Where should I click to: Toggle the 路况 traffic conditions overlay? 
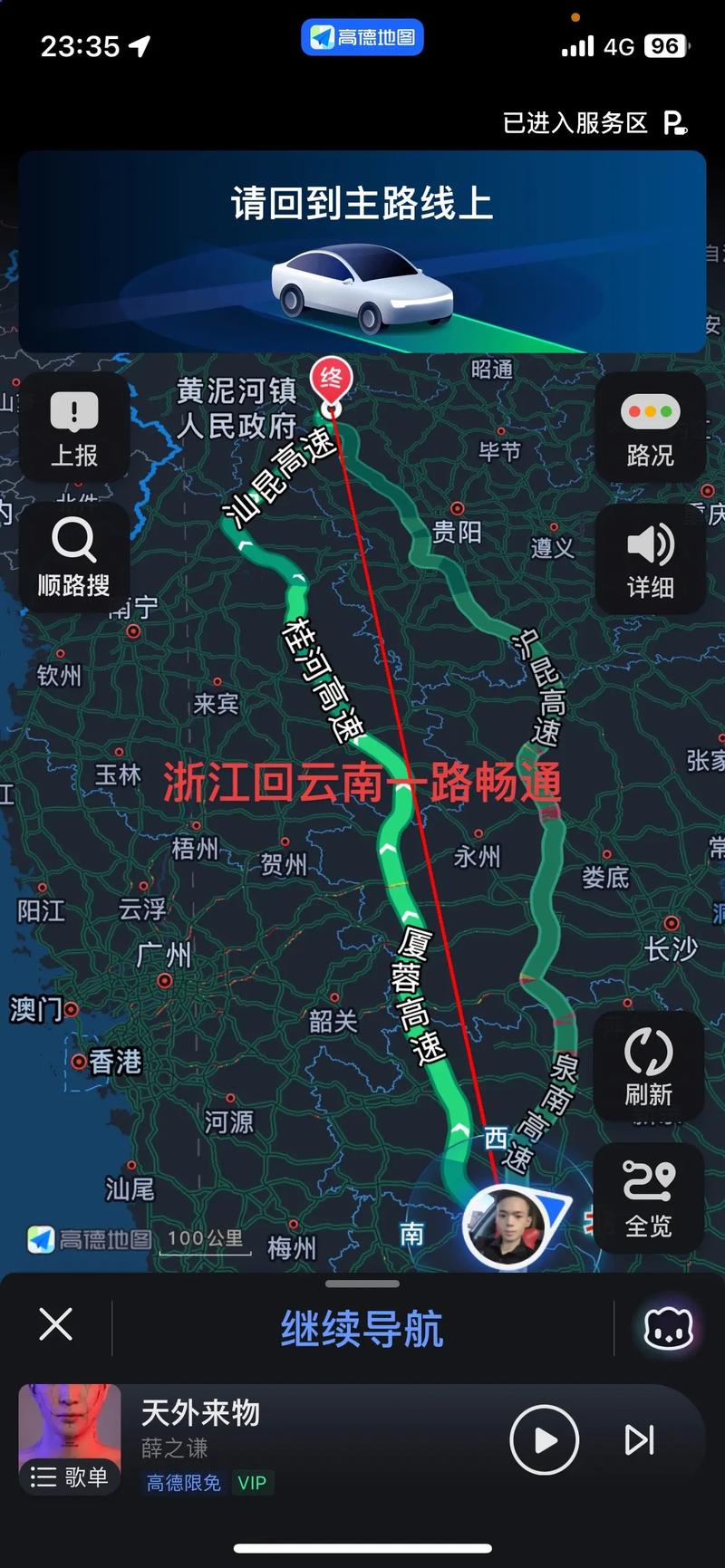651,428
